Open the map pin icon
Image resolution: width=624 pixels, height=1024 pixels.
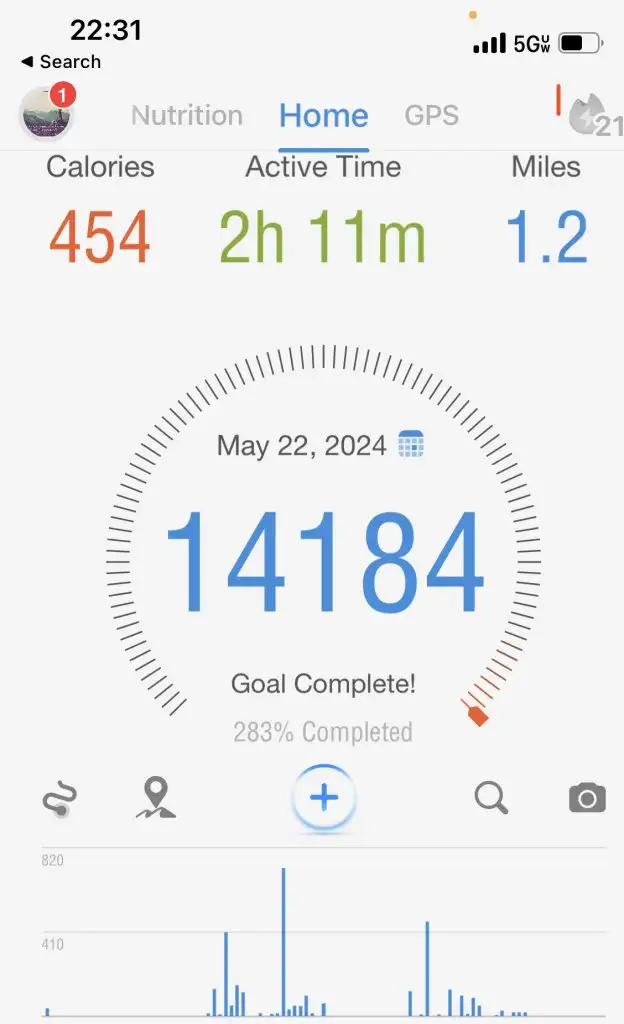pos(155,799)
